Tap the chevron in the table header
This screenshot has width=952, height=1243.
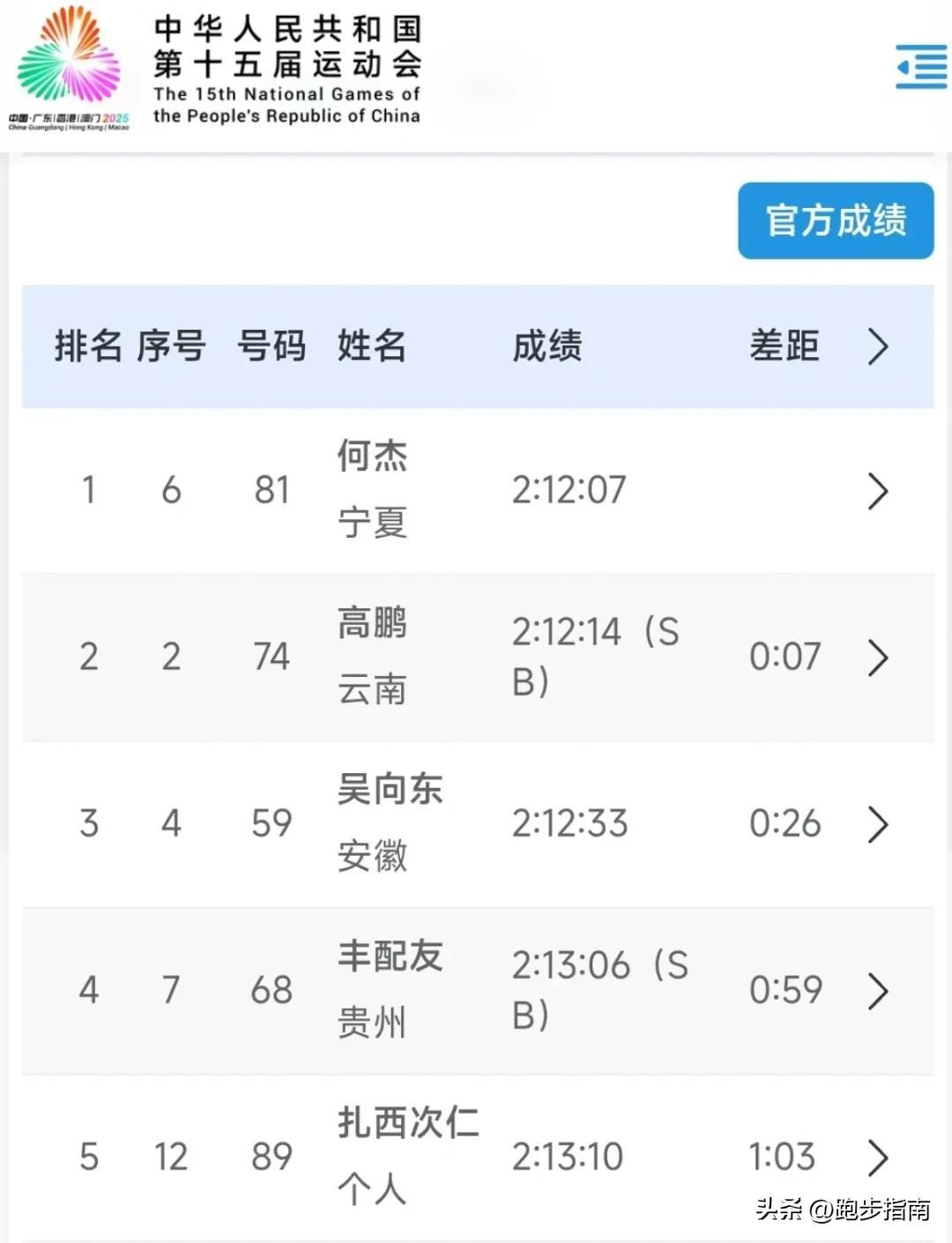[x=877, y=346]
